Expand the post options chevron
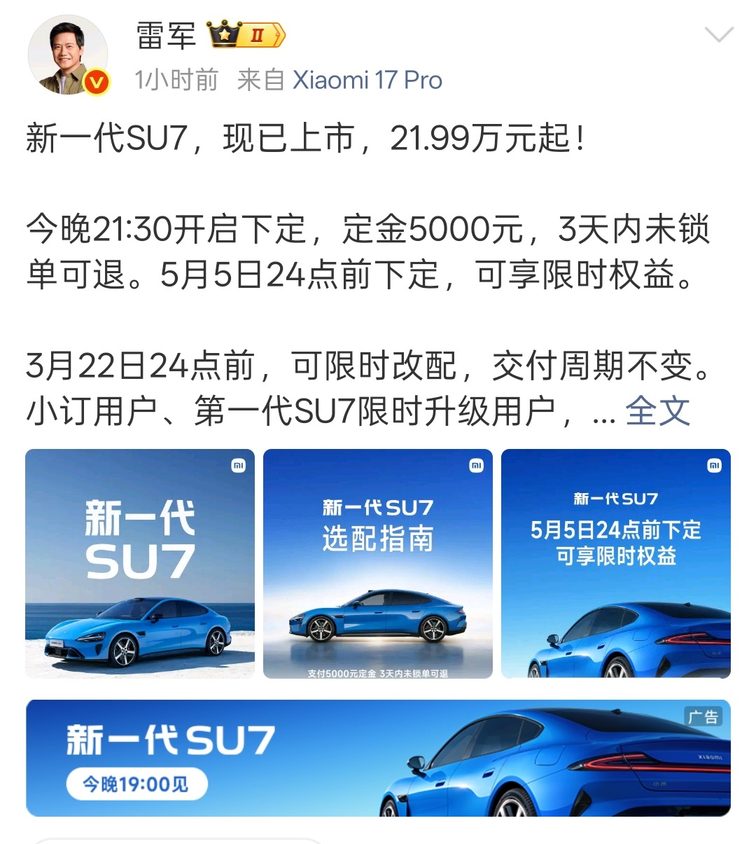 click(x=719, y=36)
